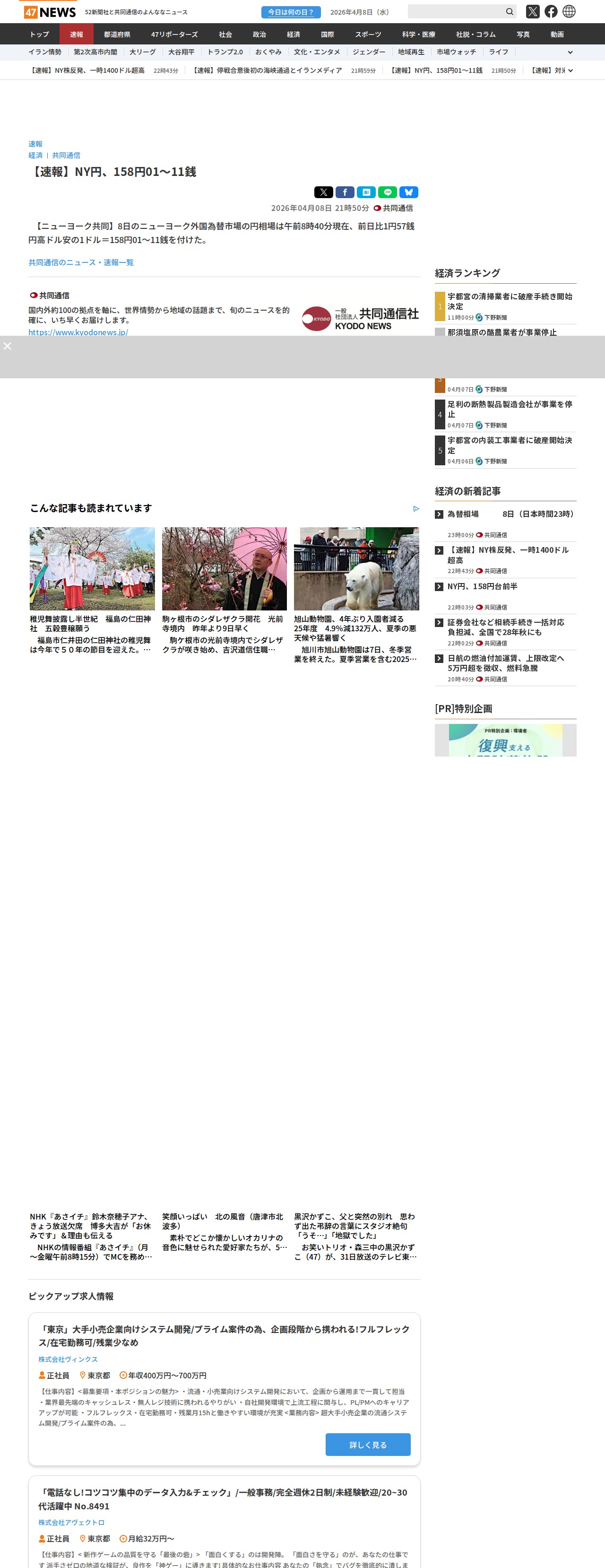The image size is (605, 1568).
Task: Share article via LINE button
Action: (387, 192)
